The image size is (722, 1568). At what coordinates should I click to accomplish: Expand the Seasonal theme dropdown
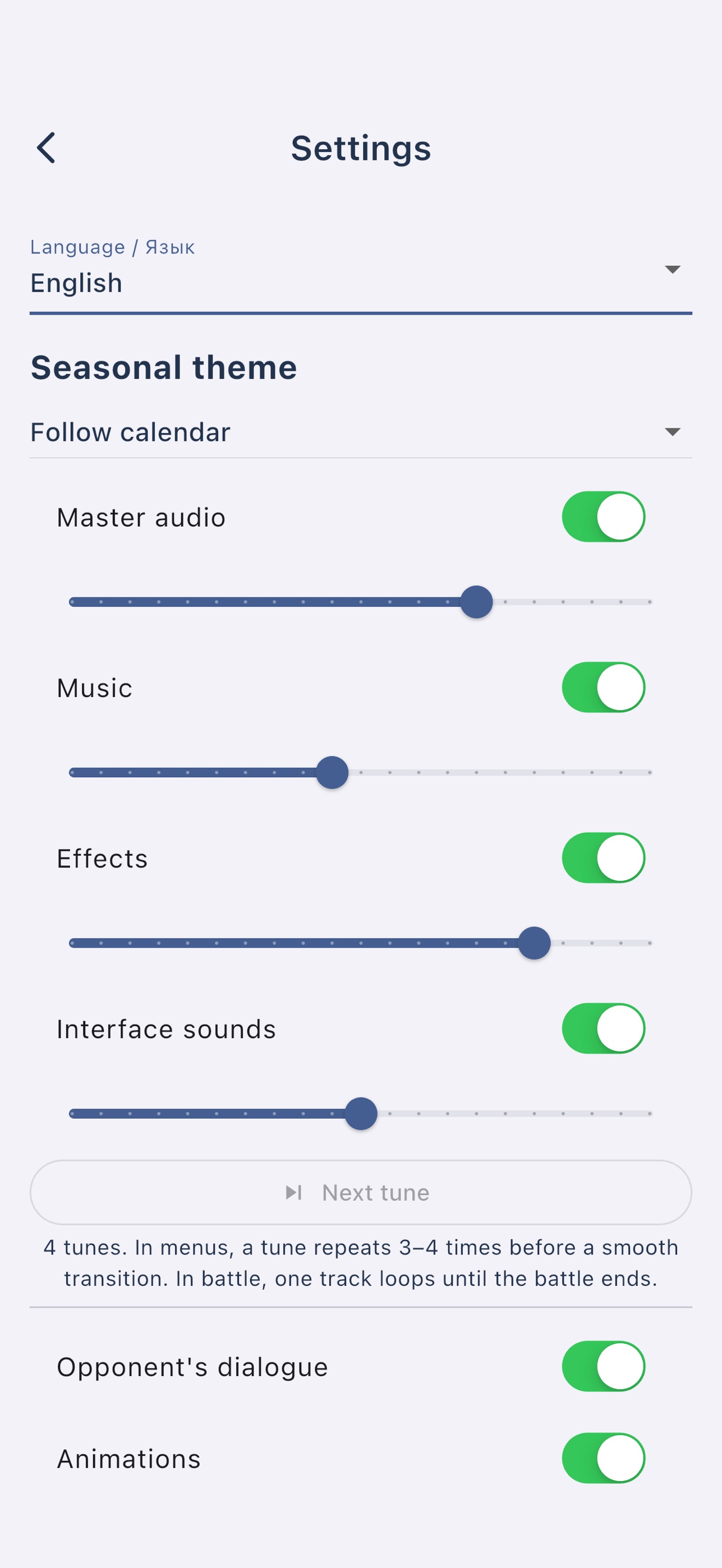click(x=361, y=432)
